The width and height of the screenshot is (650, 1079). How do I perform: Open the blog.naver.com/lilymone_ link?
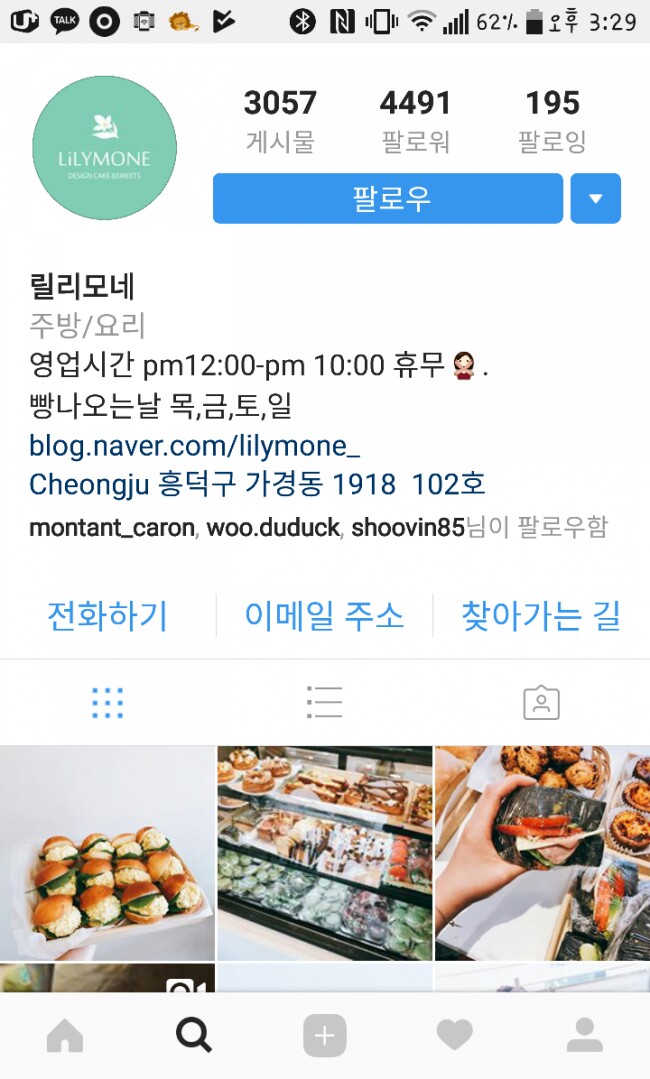pyautogui.click(x=194, y=445)
